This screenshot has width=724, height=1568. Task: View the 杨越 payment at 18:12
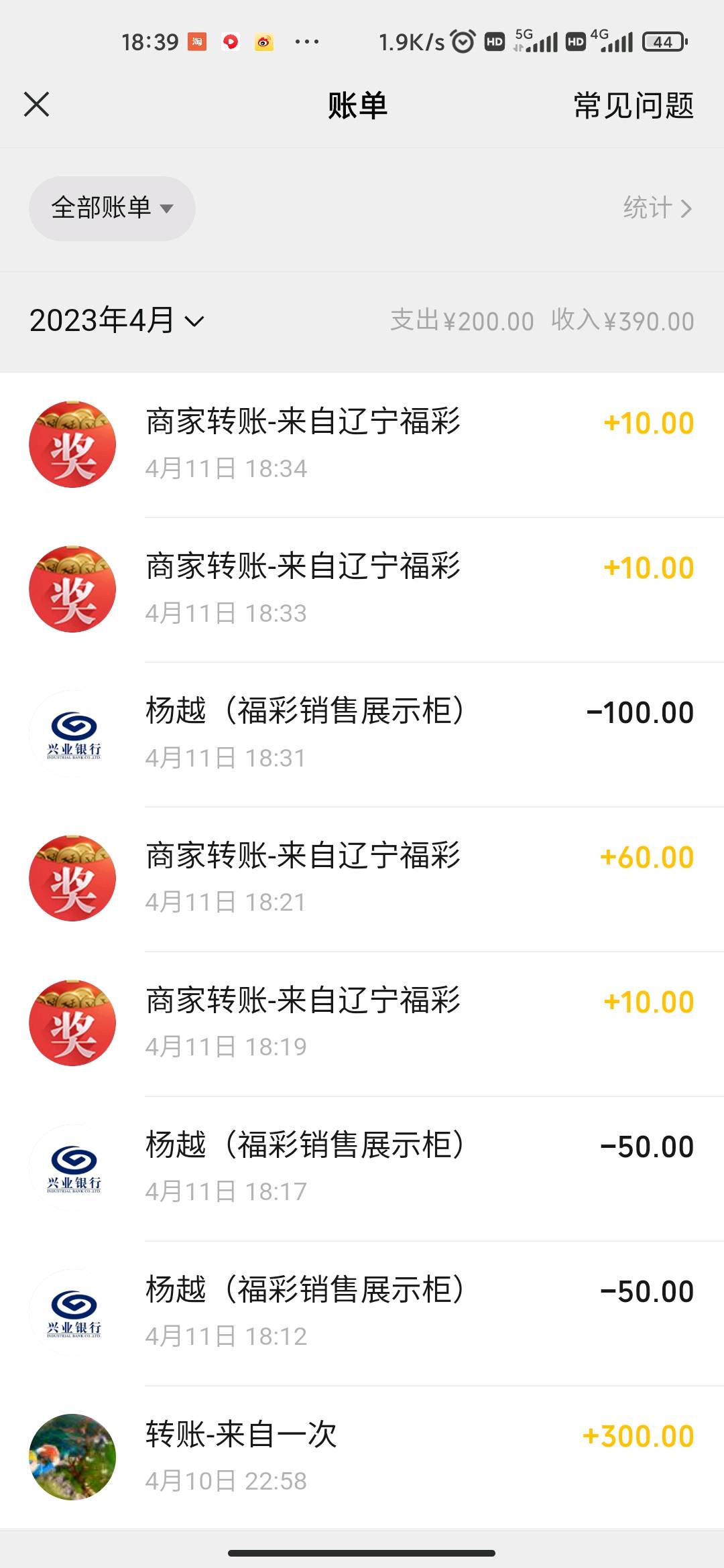[362, 1313]
